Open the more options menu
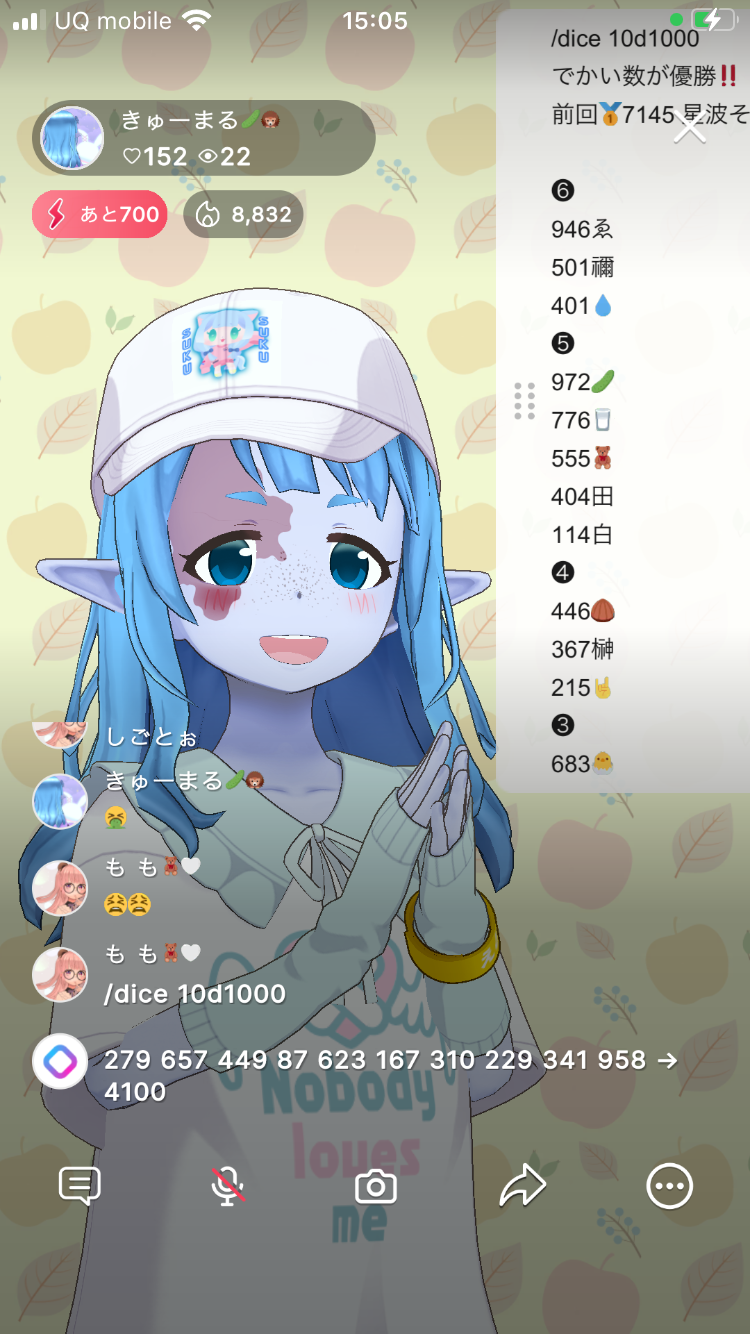Viewport: 750px width, 1334px height. pyautogui.click(x=669, y=1186)
